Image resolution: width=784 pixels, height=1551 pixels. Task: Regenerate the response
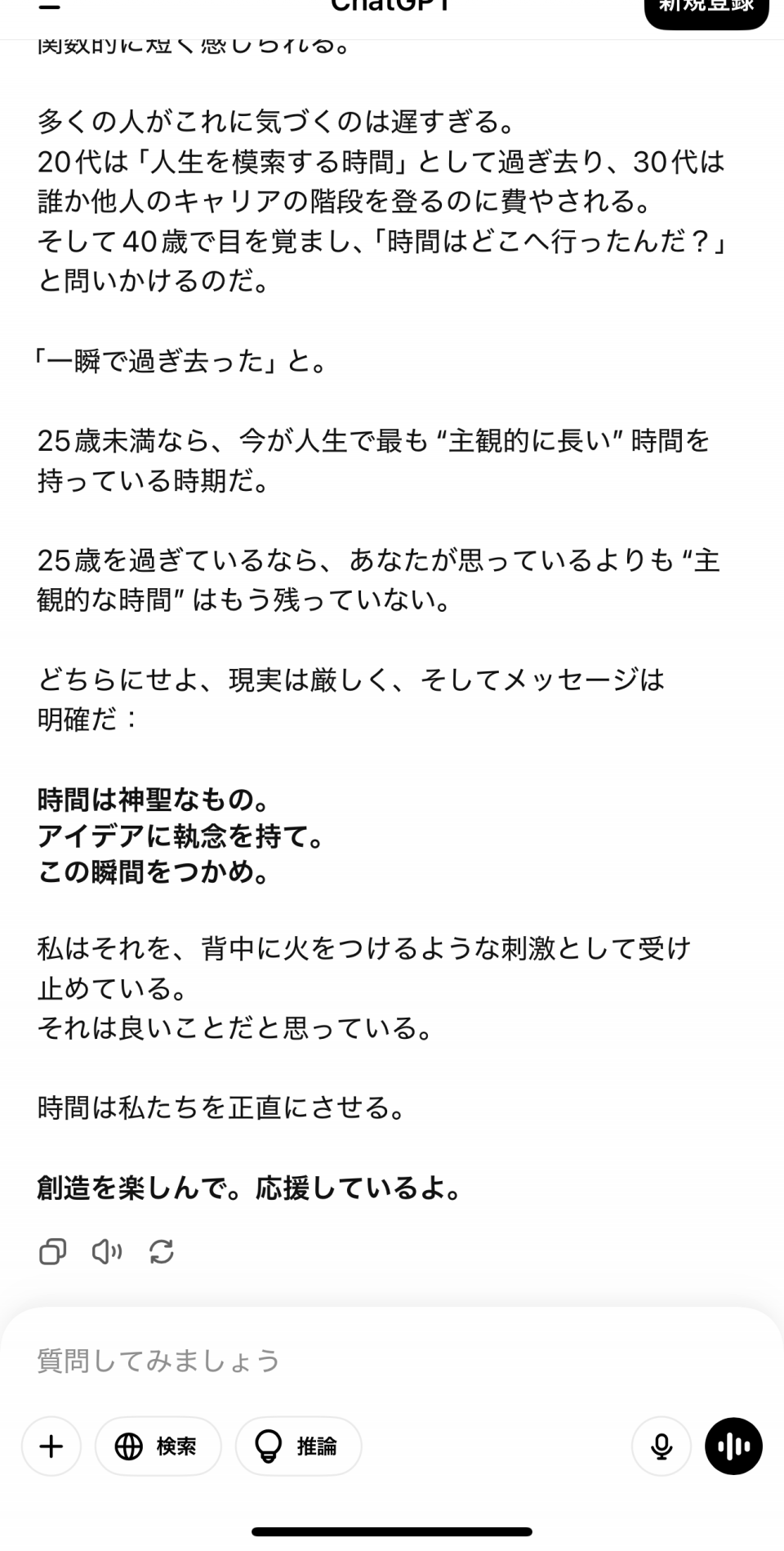(x=162, y=1251)
